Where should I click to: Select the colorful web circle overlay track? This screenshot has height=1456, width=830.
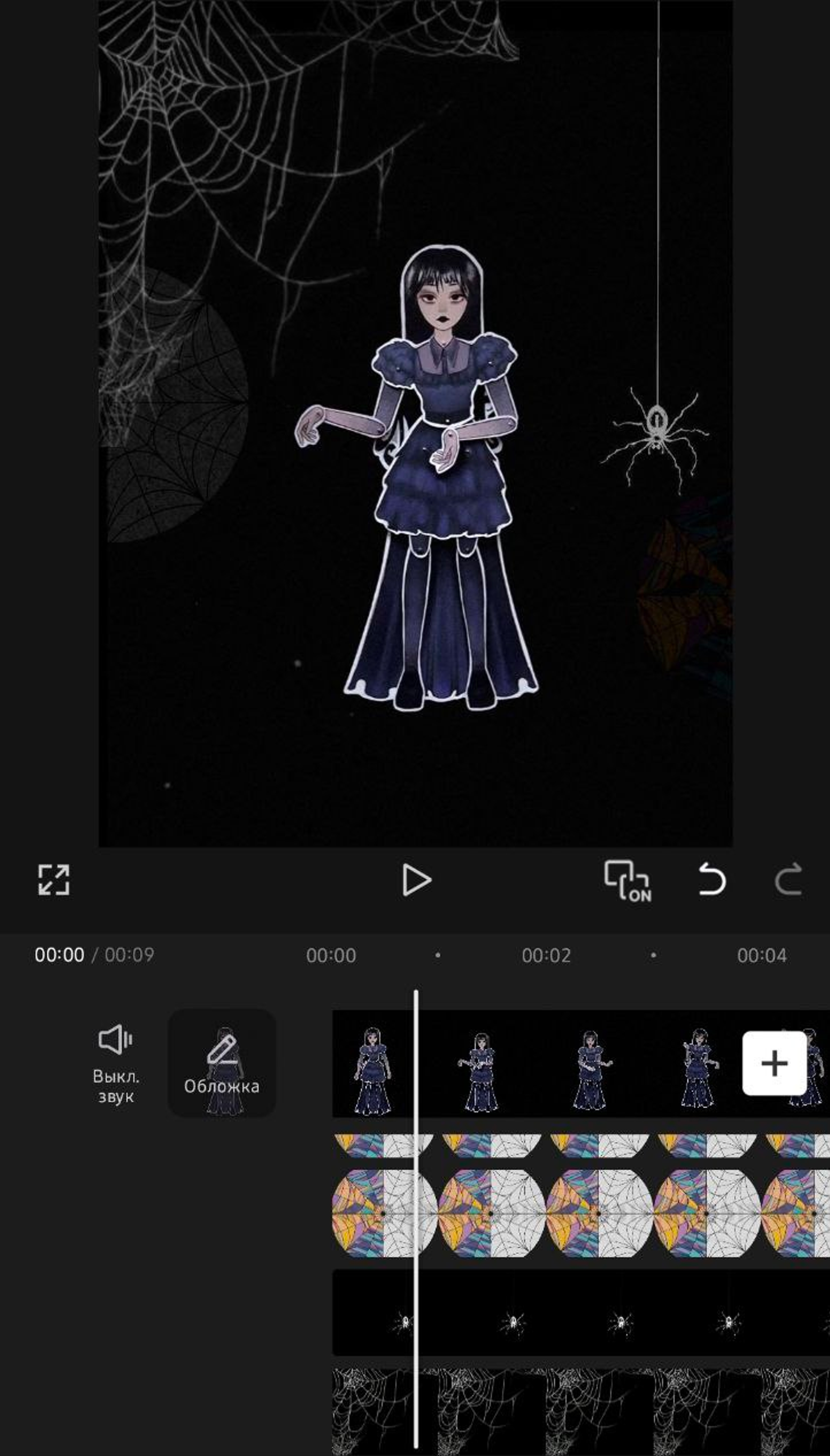[x=570, y=1213]
